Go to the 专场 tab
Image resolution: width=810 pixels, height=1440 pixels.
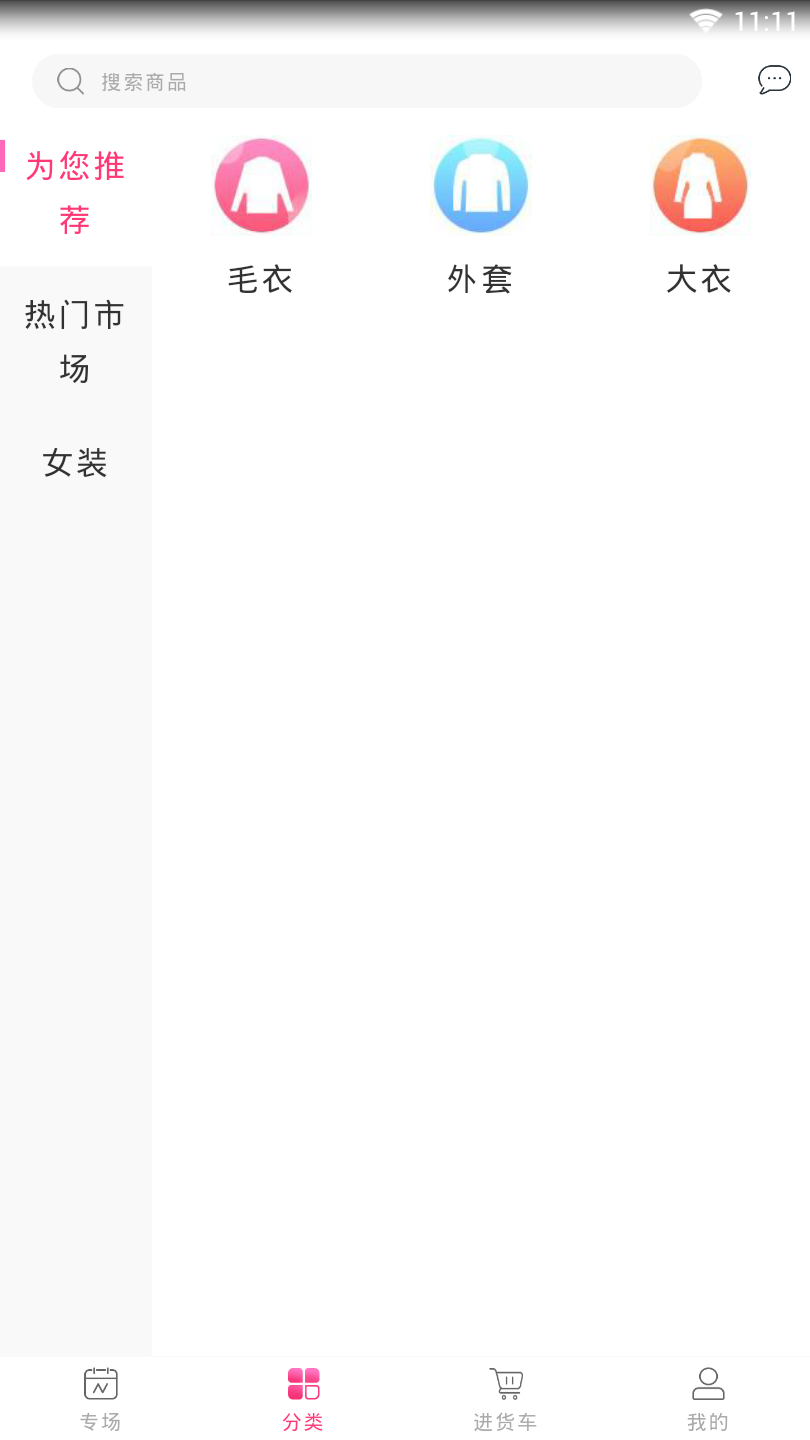tap(101, 1398)
